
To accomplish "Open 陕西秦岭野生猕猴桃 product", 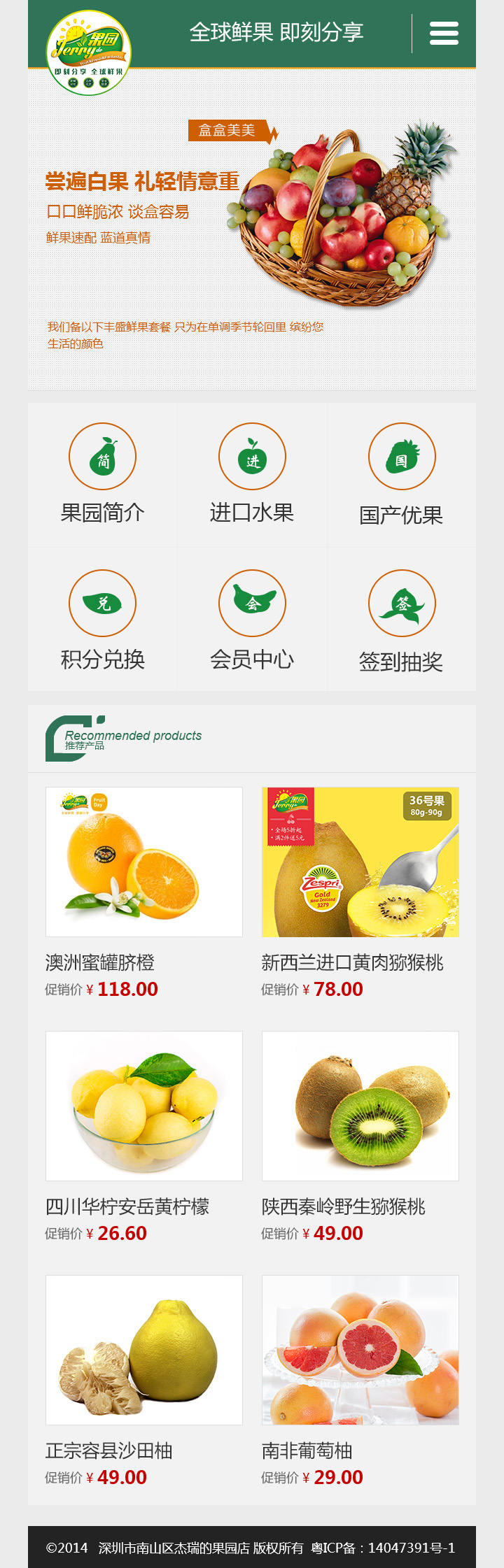I will click(x=360, y=1106).
